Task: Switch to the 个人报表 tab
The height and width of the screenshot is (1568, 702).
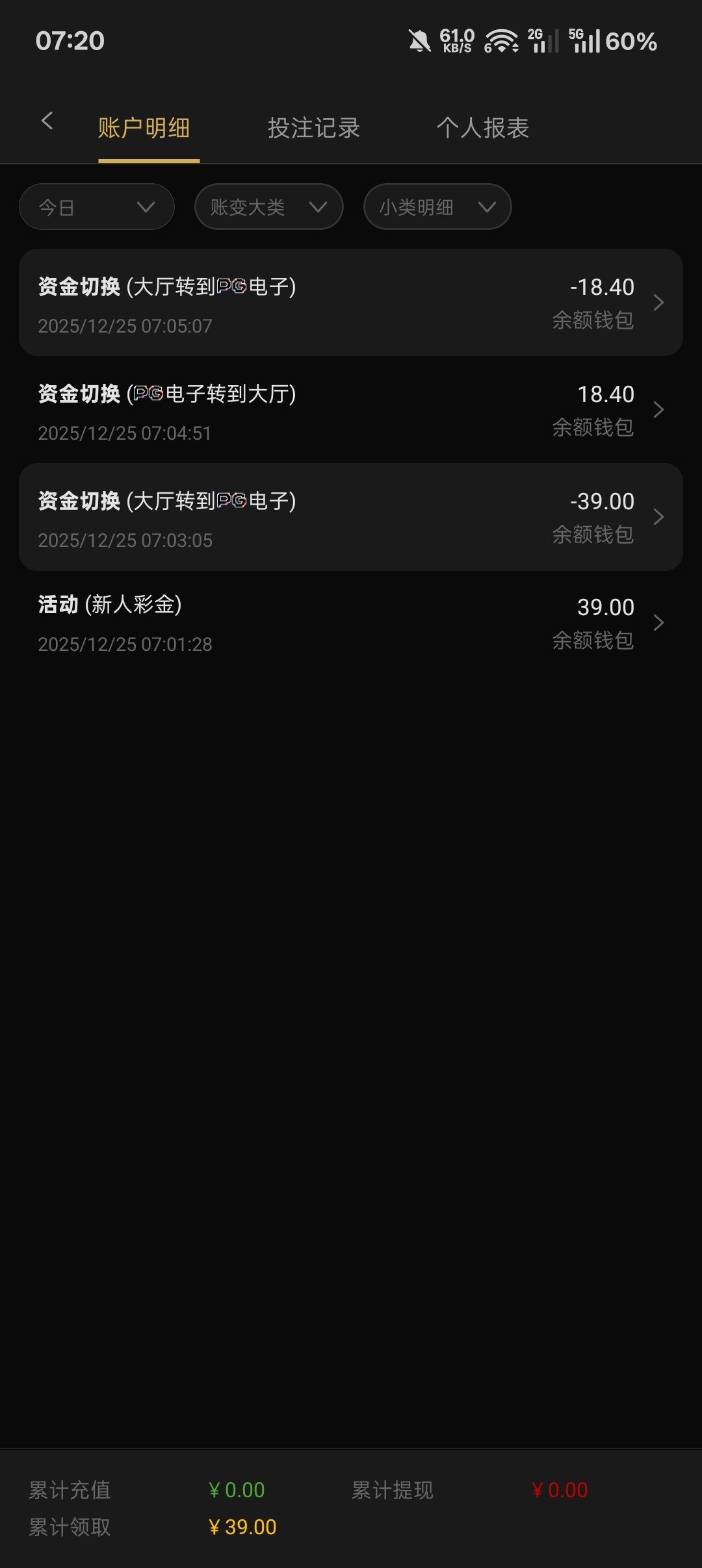Action: (x=482, y=128)
